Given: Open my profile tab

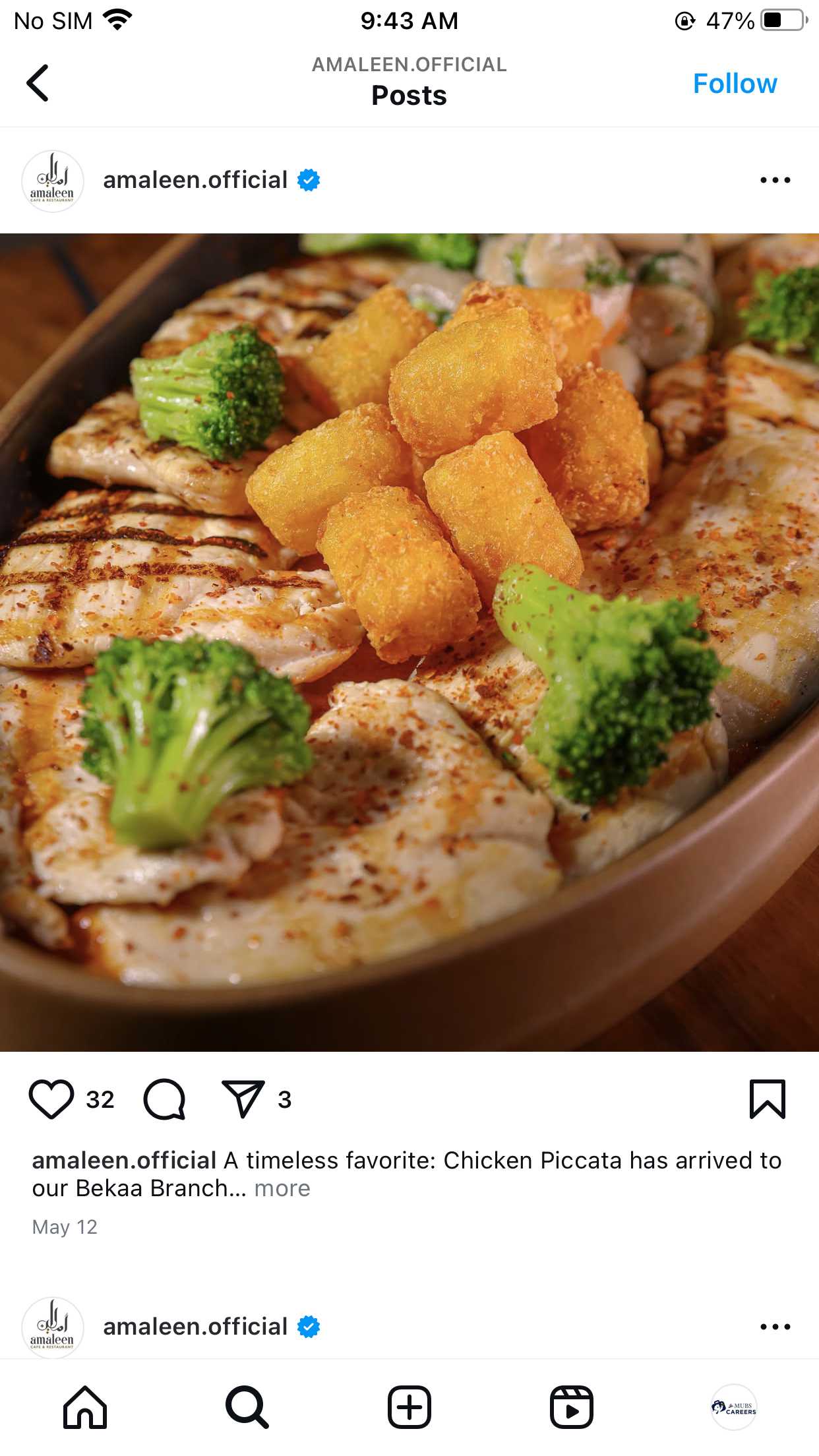Looking at the screenshot, I should click(734, 1407).
